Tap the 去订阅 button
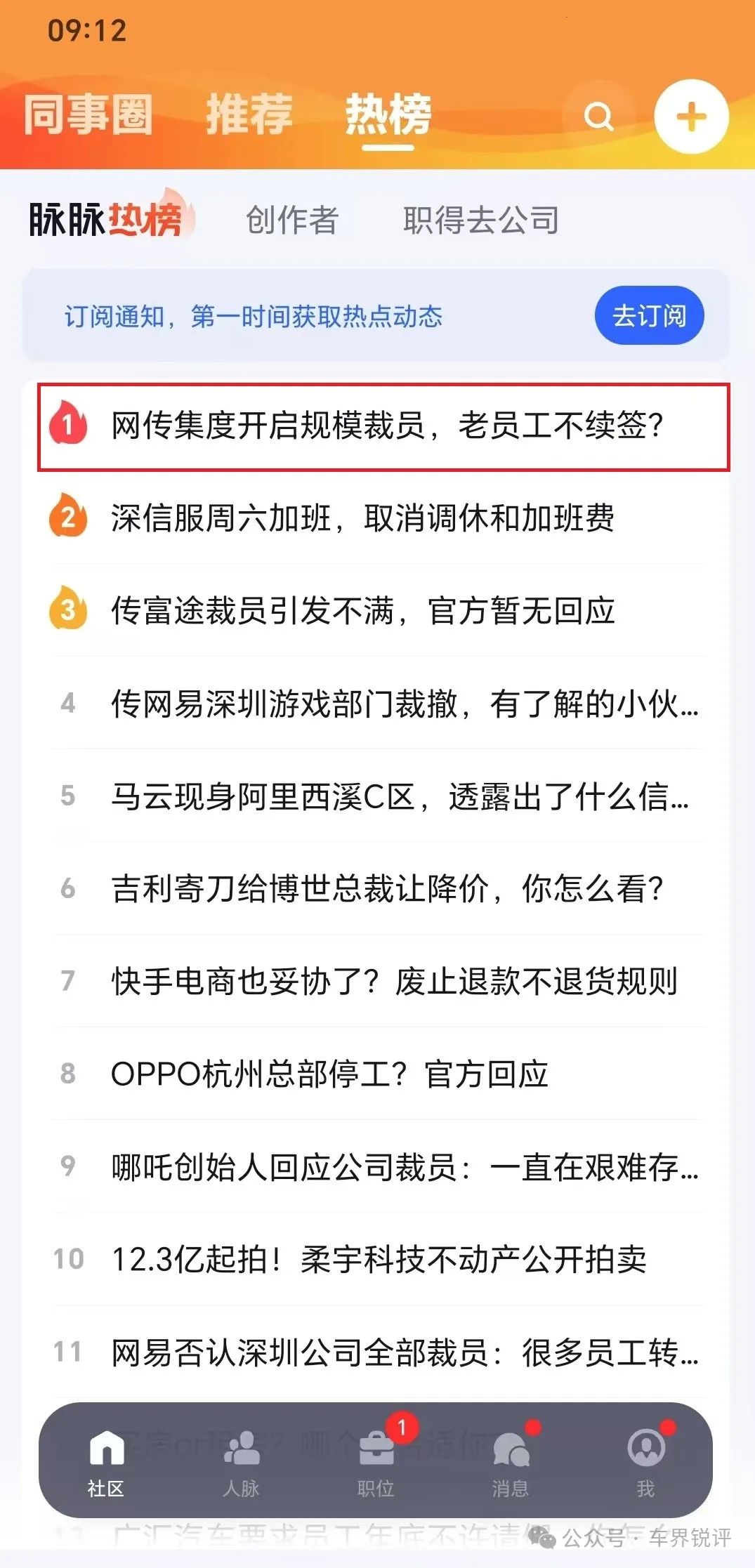755x1568 pixels. (x=649, y=315)
